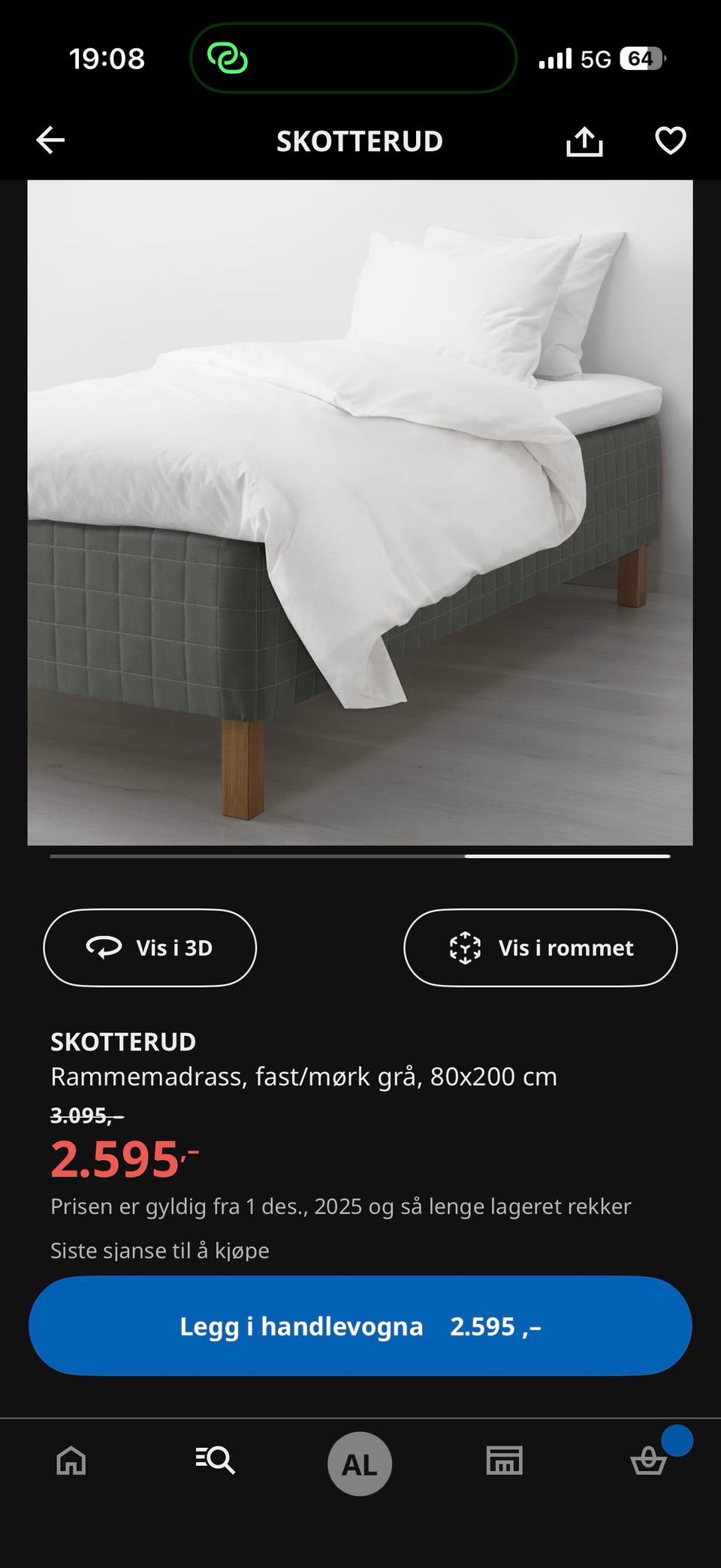Open the AL profile icon
Image resolution: width=721 pixels, height=1568 pixels.
(360, 1461)
